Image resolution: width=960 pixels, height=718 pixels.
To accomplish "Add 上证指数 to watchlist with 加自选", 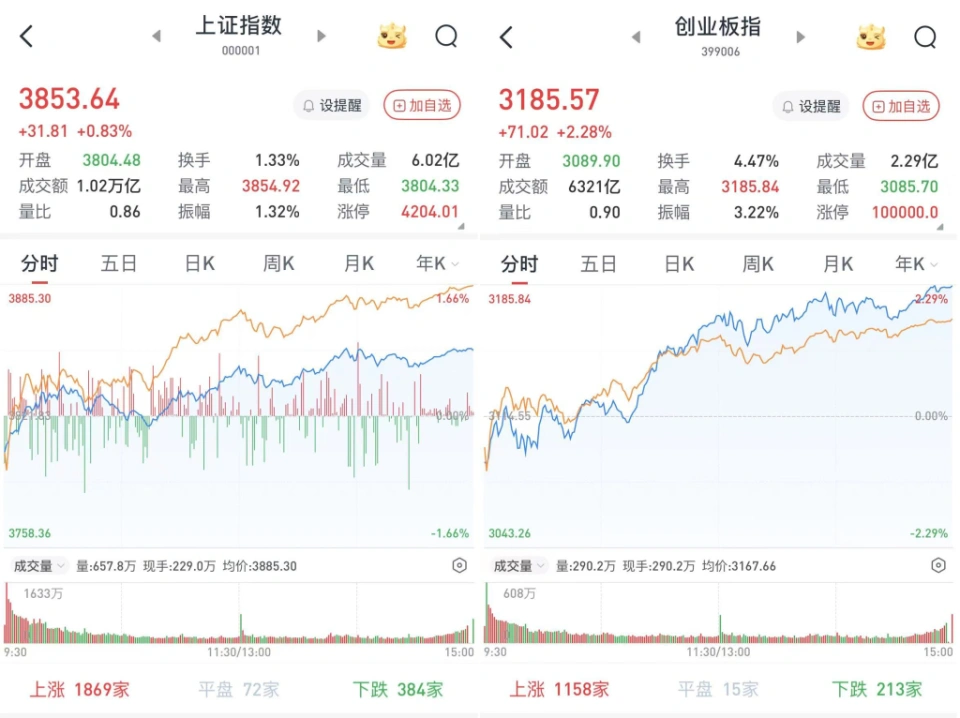I will coord(422,105).
